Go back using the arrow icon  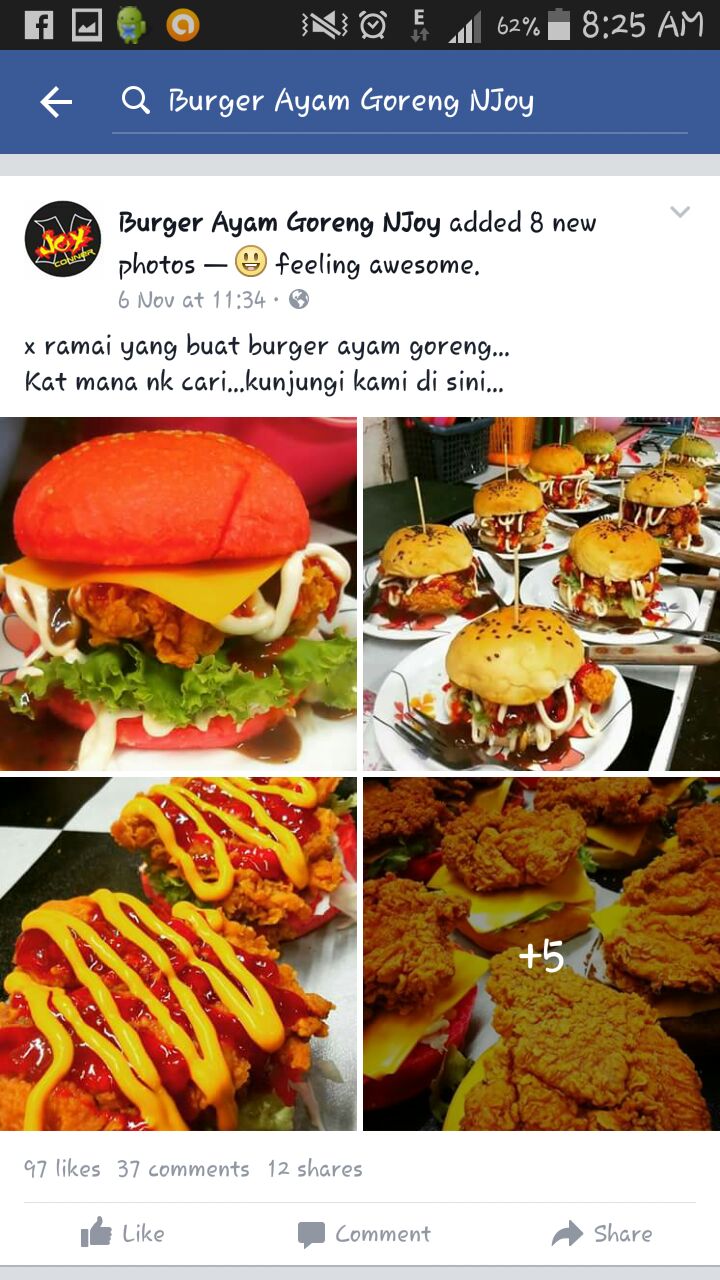point(56,101)
